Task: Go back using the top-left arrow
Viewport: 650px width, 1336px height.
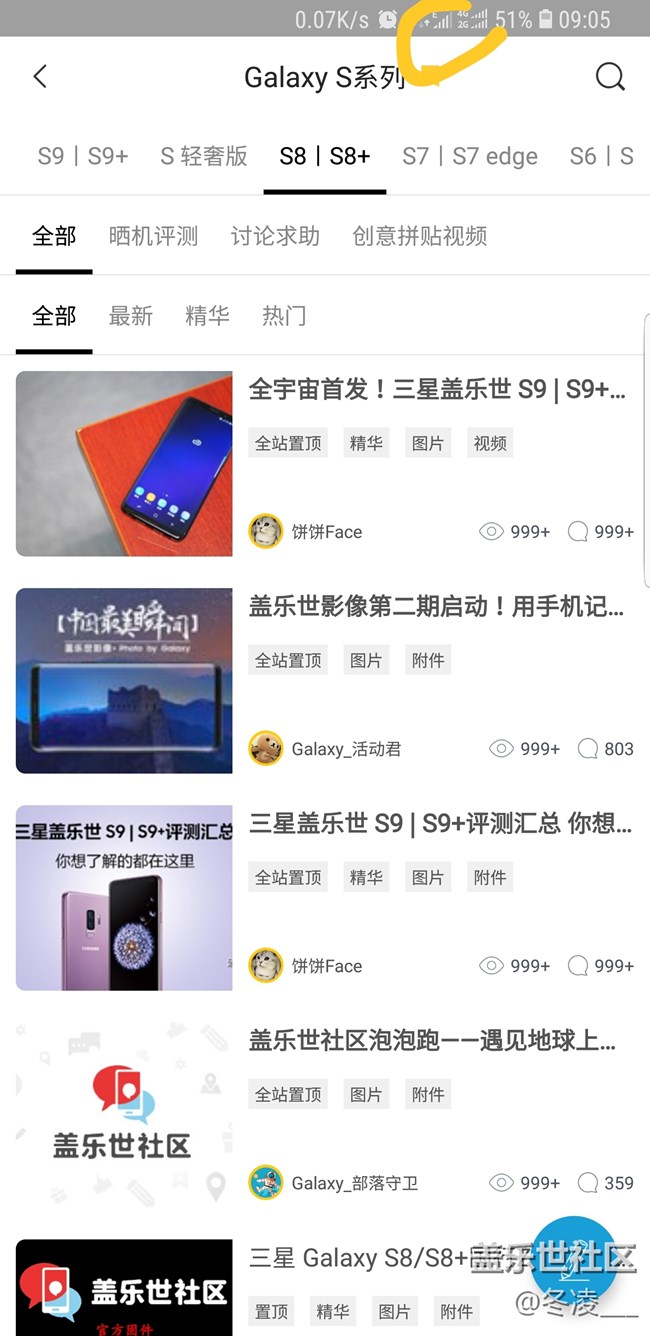Action: coord(40,76)
